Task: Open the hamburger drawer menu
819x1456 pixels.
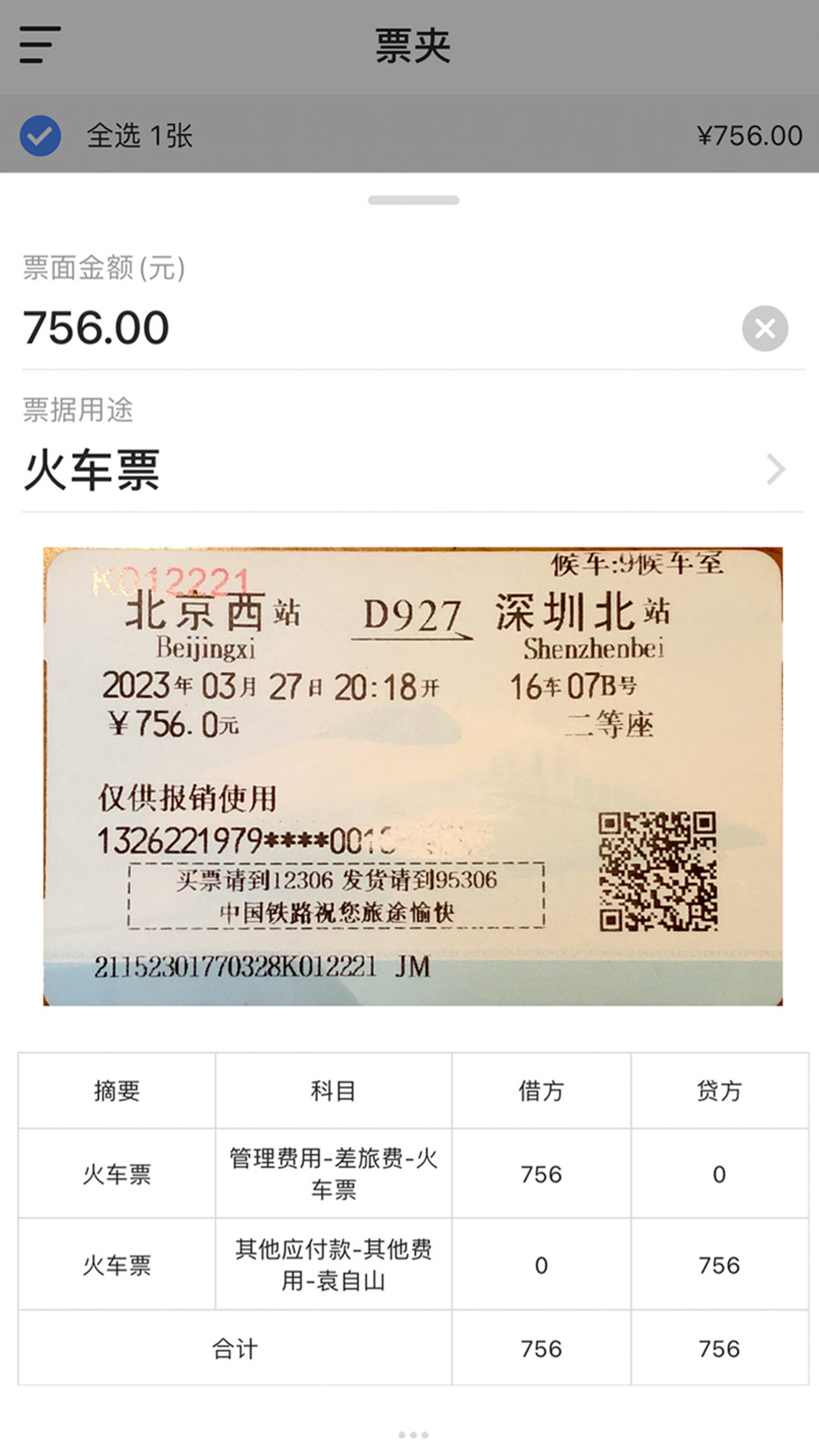Action: click(x=39, y=45)
